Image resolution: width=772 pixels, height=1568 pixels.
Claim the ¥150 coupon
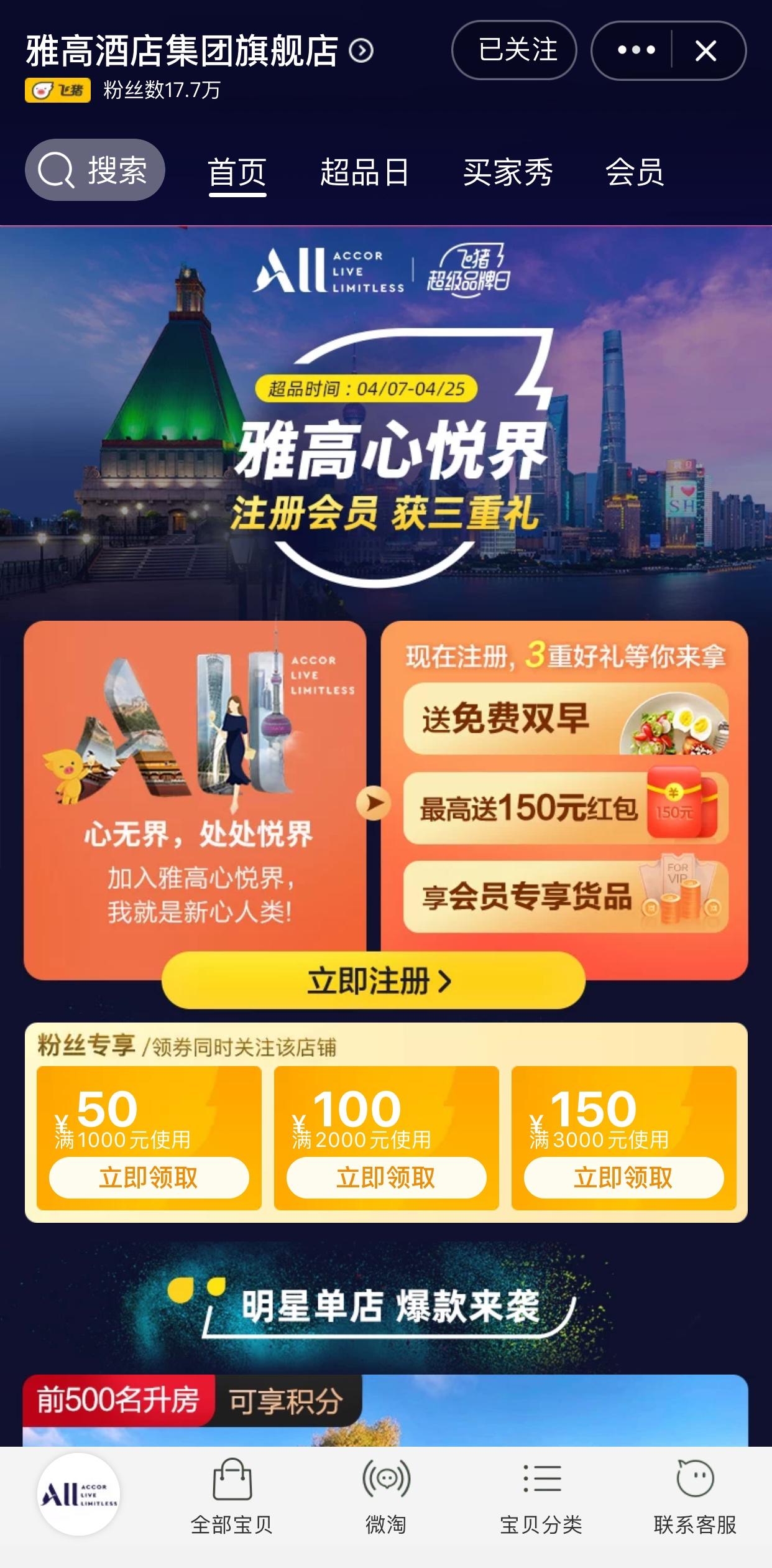[623, 1177]
